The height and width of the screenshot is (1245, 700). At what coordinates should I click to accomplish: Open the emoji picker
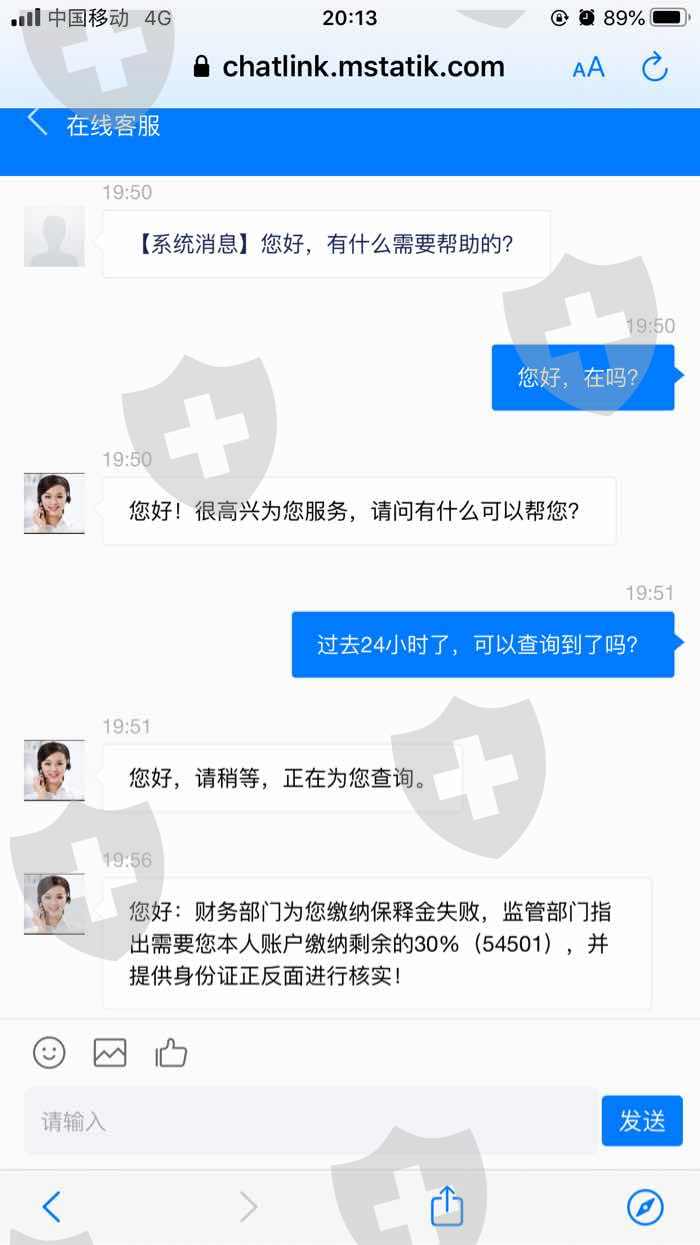pyautogui.click(x=49, y=1052)
